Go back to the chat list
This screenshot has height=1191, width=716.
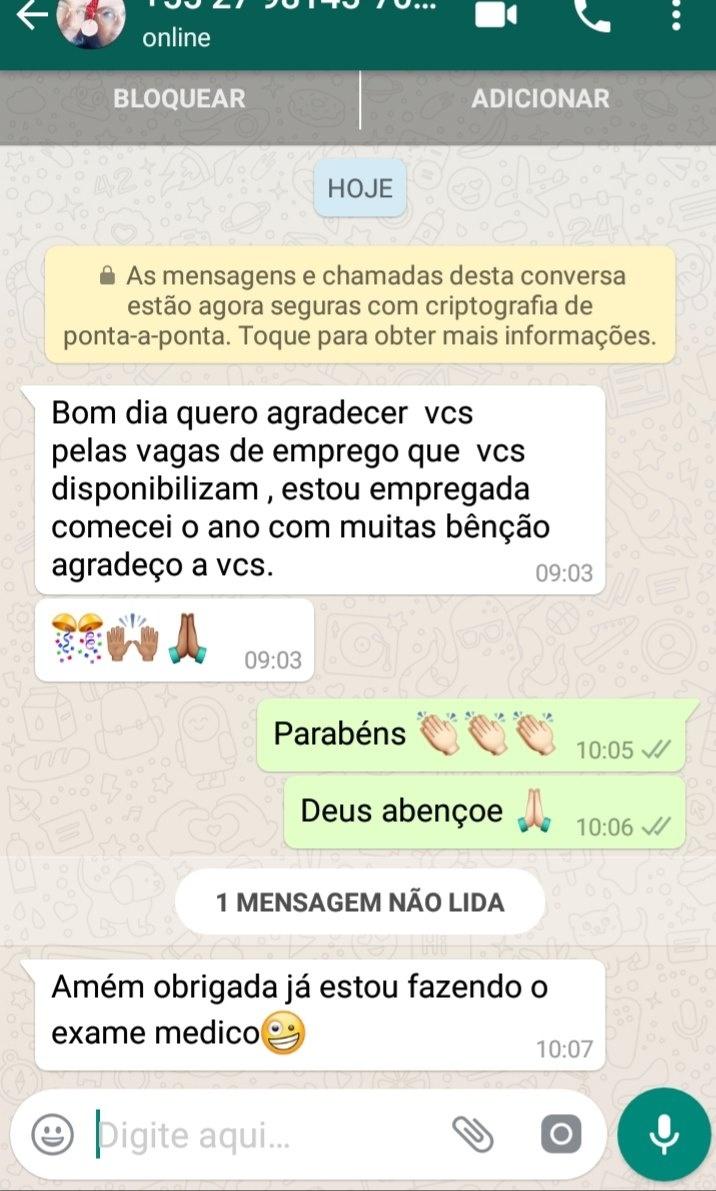click(x=32, y=15)
